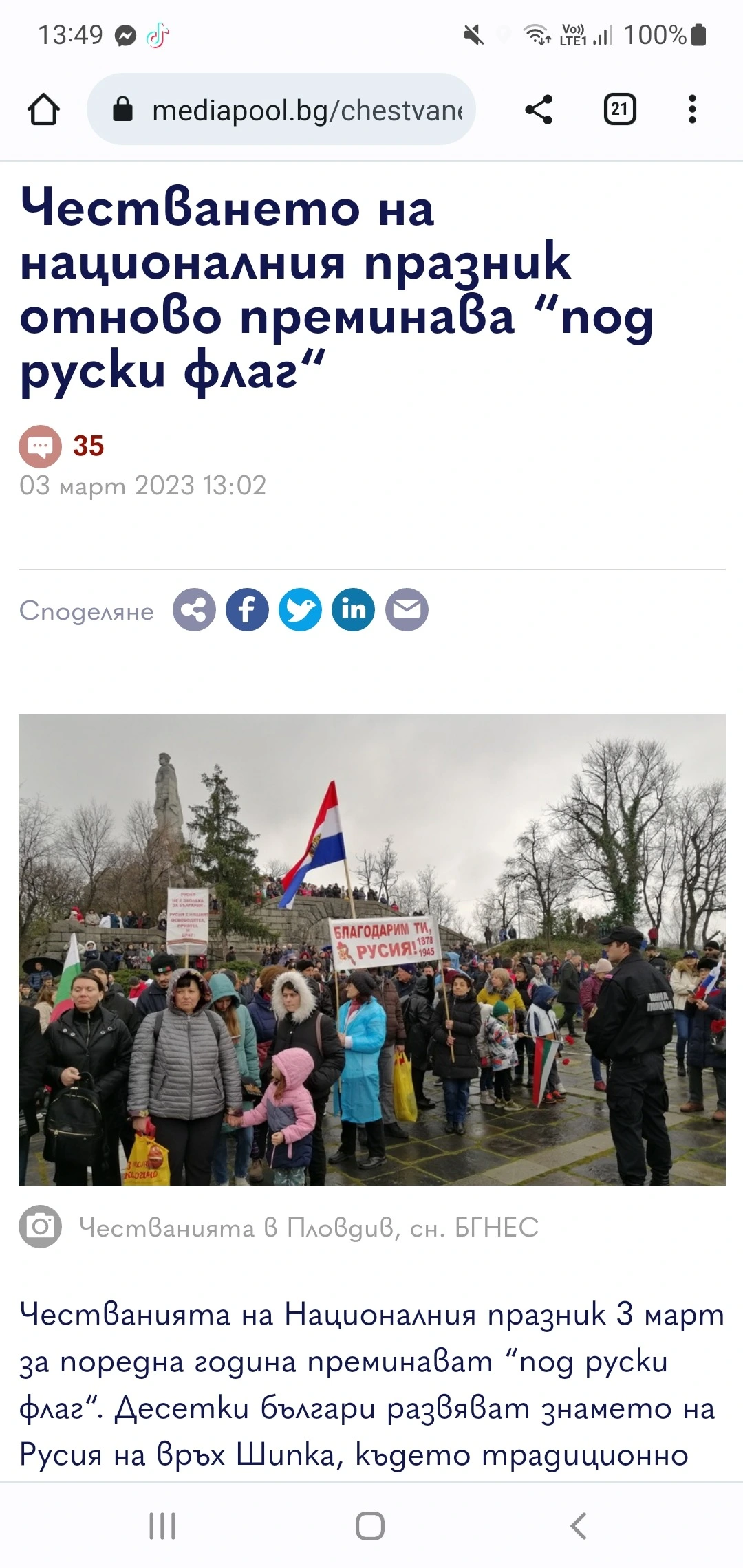Open the Plovdiv celebration photo

click(371, 949)
